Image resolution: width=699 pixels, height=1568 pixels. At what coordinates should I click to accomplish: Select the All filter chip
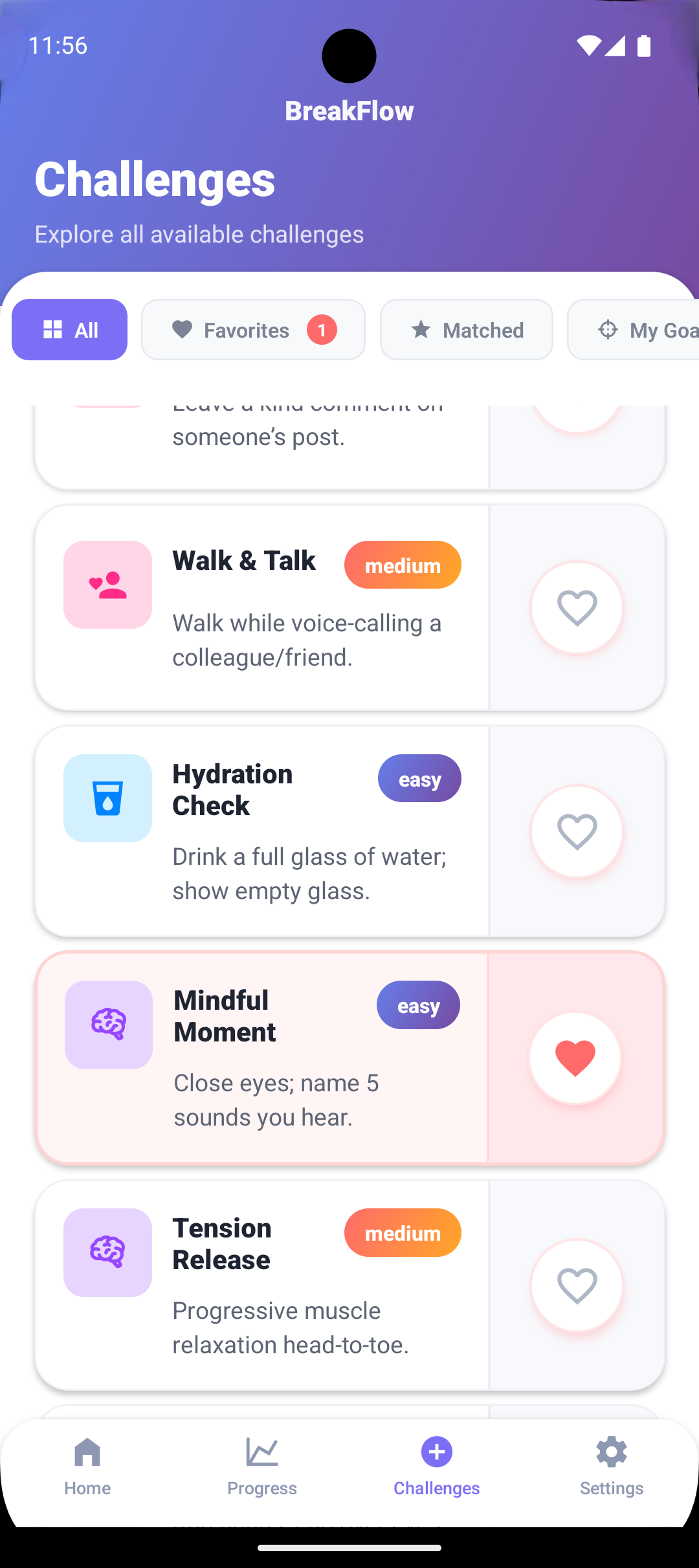[x=69, y=329]
